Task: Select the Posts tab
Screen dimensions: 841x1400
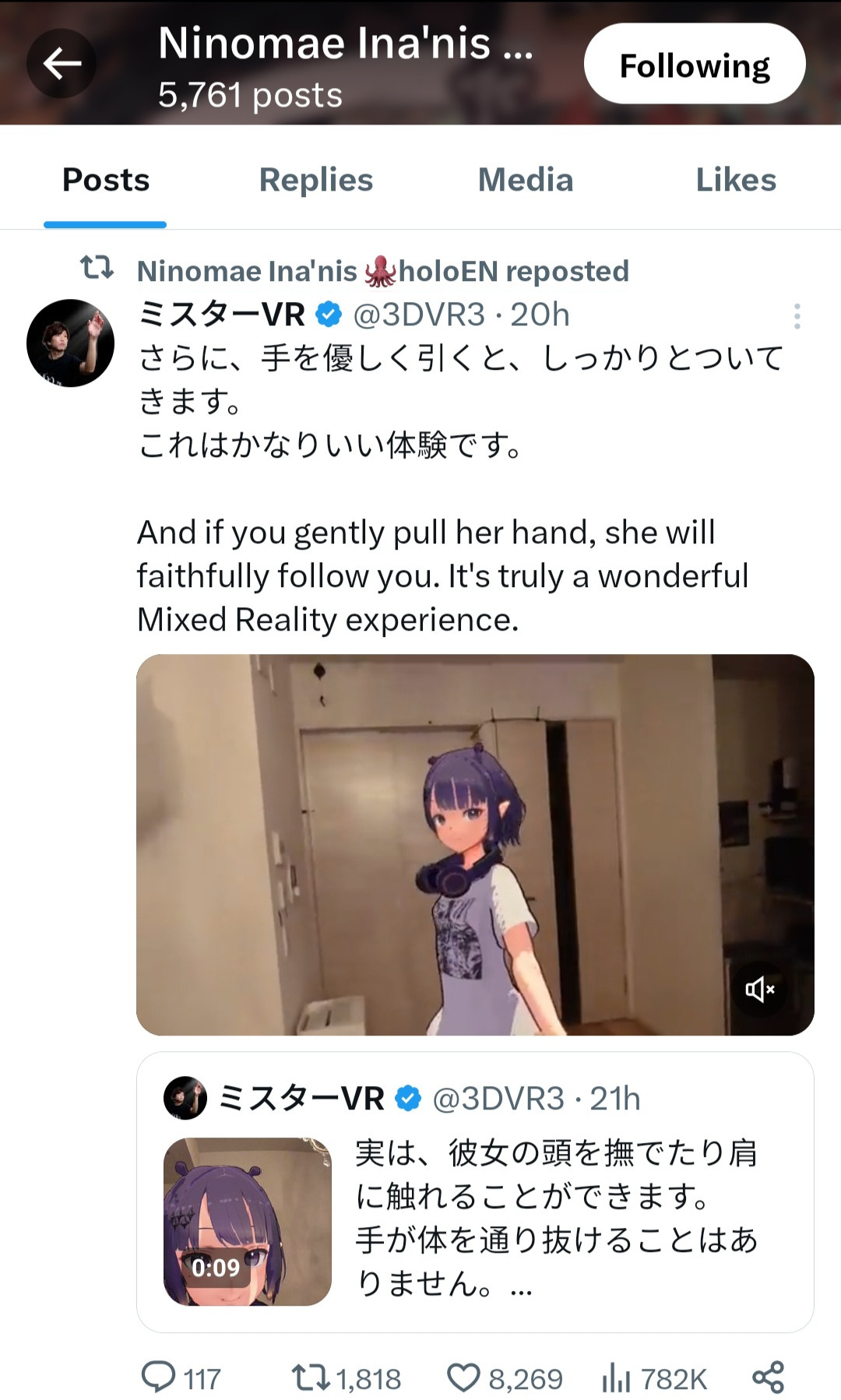Action: pyautogui.click(x=106, y=180)
